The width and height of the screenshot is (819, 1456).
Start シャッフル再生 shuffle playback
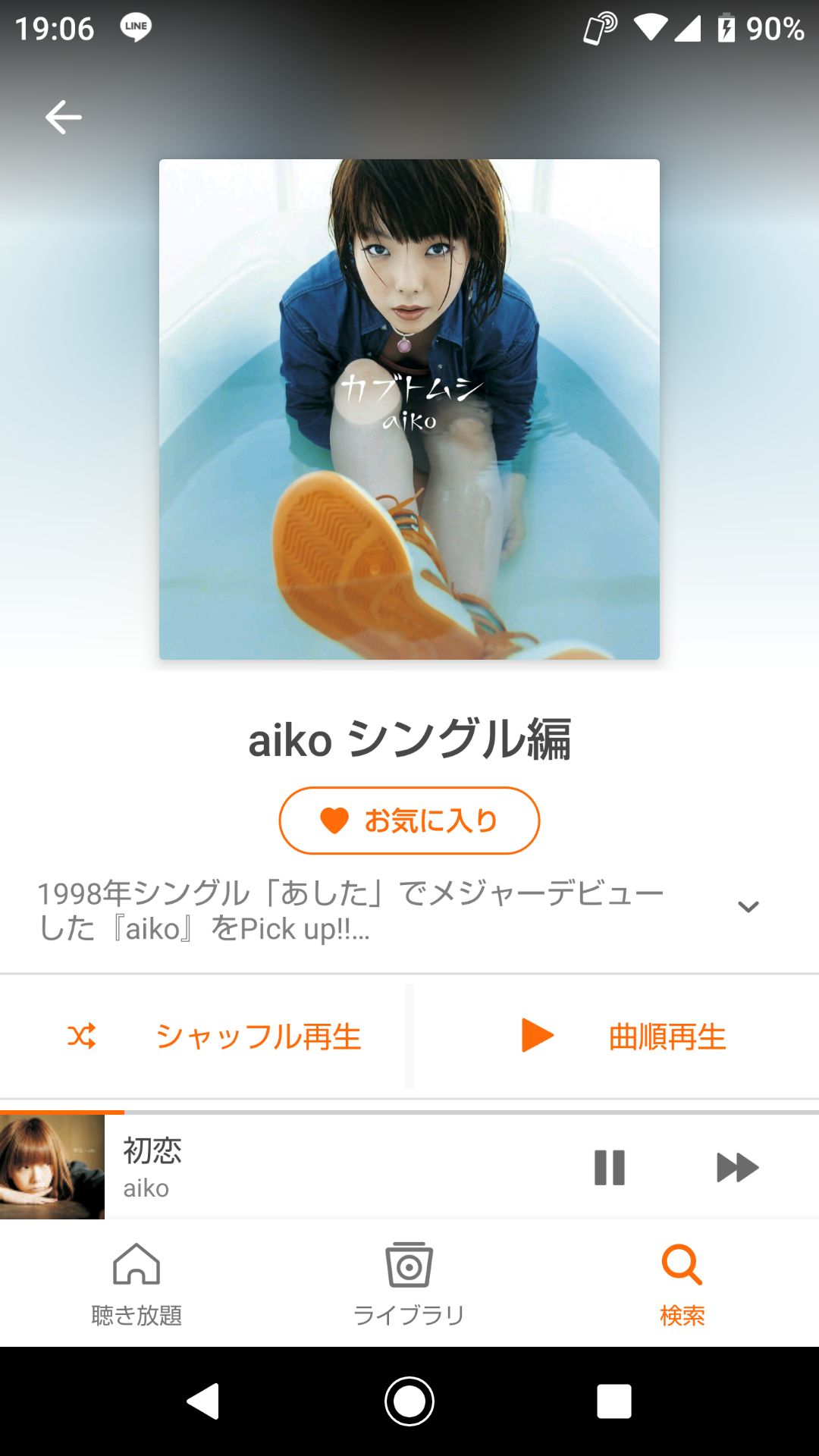point(214,1036)
